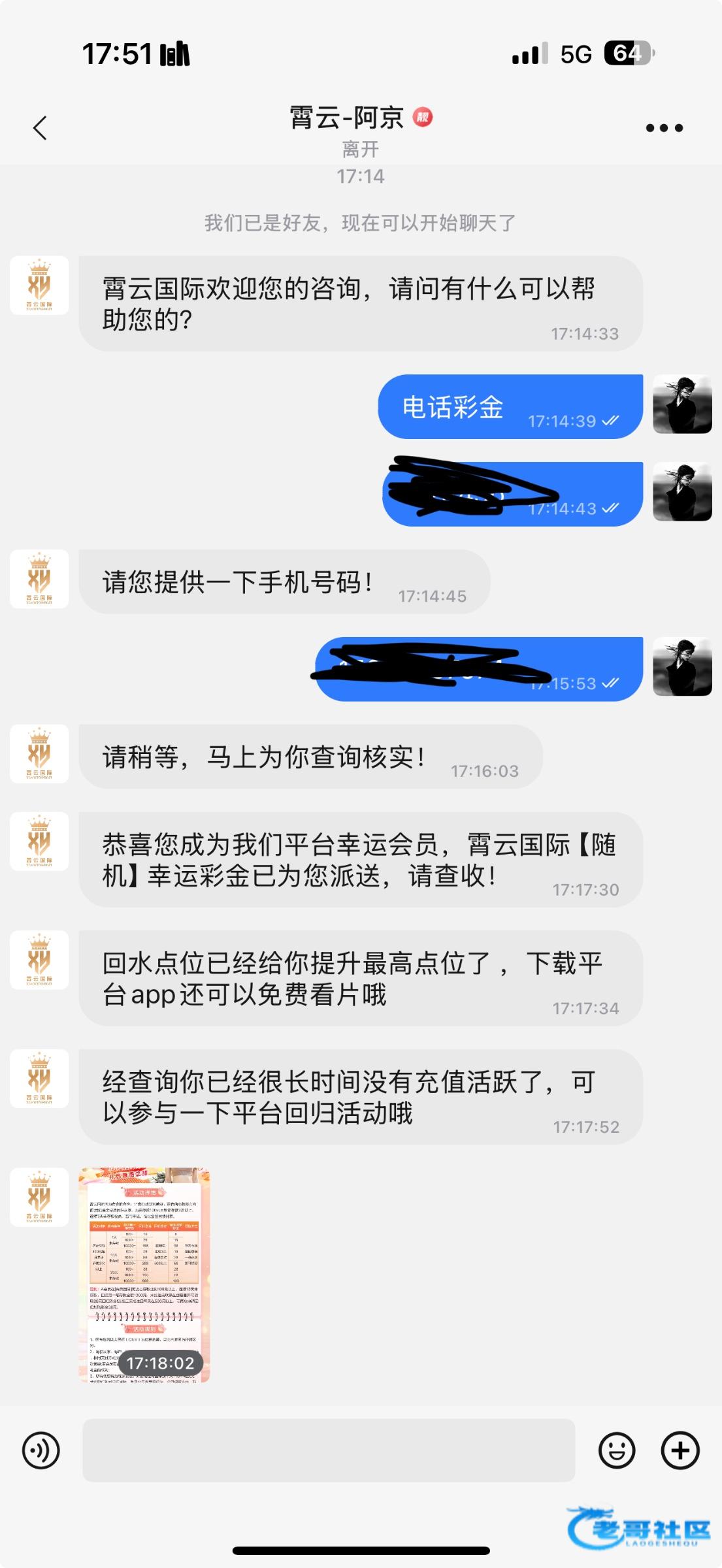Focus the message input field
722x1568 pixels.
329,1450
